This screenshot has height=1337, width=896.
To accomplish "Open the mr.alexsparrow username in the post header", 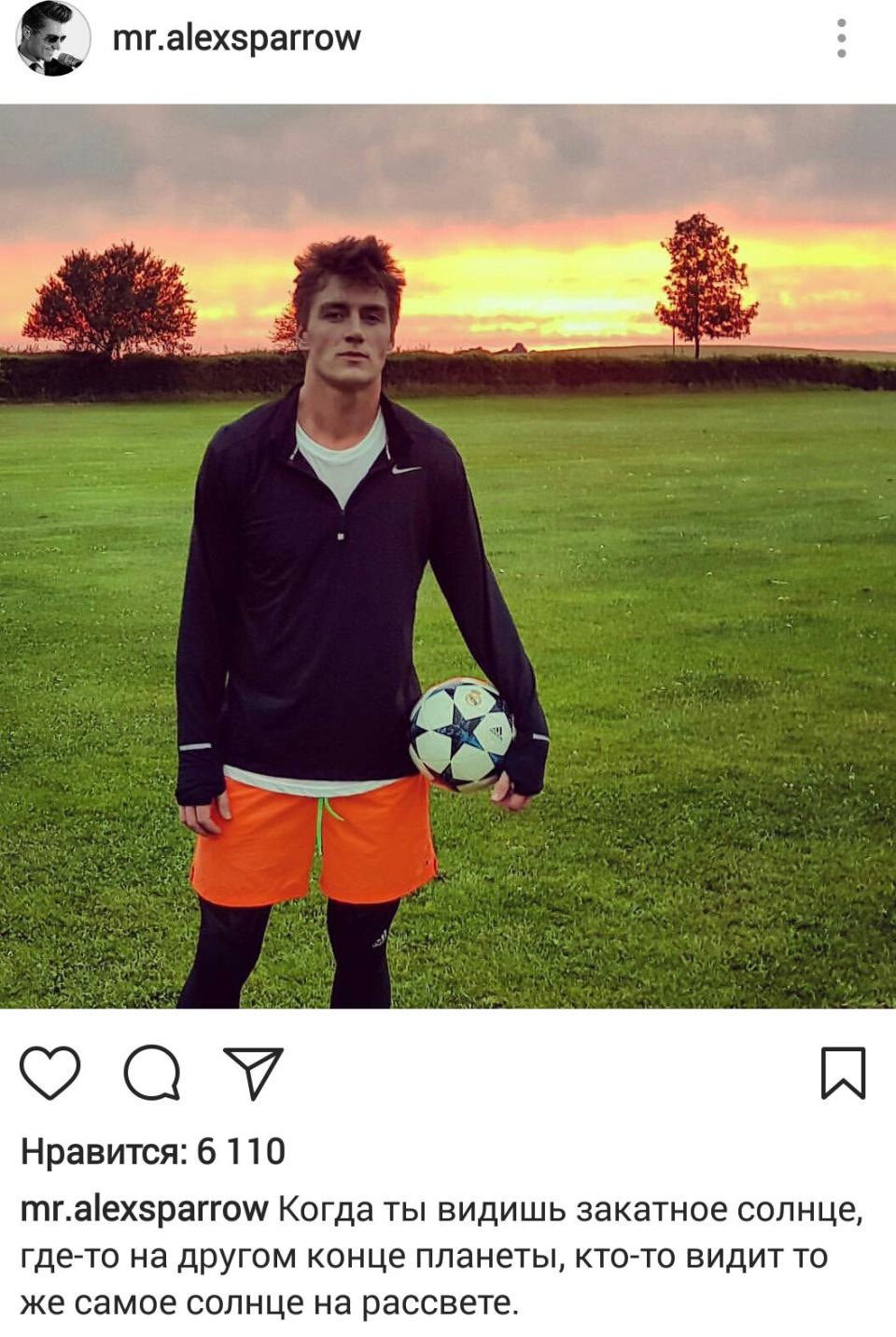I will (236, 38).
